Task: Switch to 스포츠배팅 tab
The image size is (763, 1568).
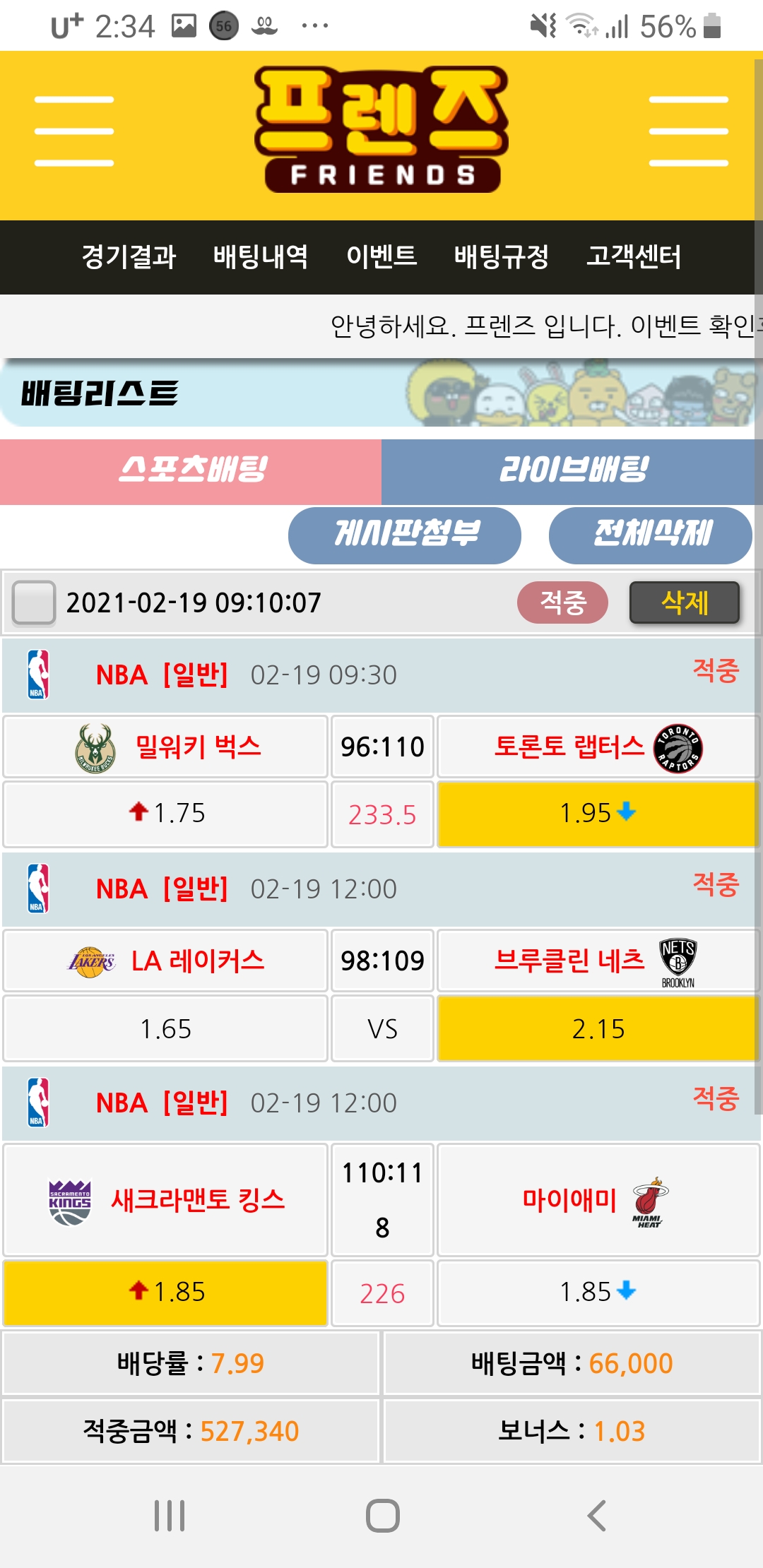Action: (x=191, y=471)
